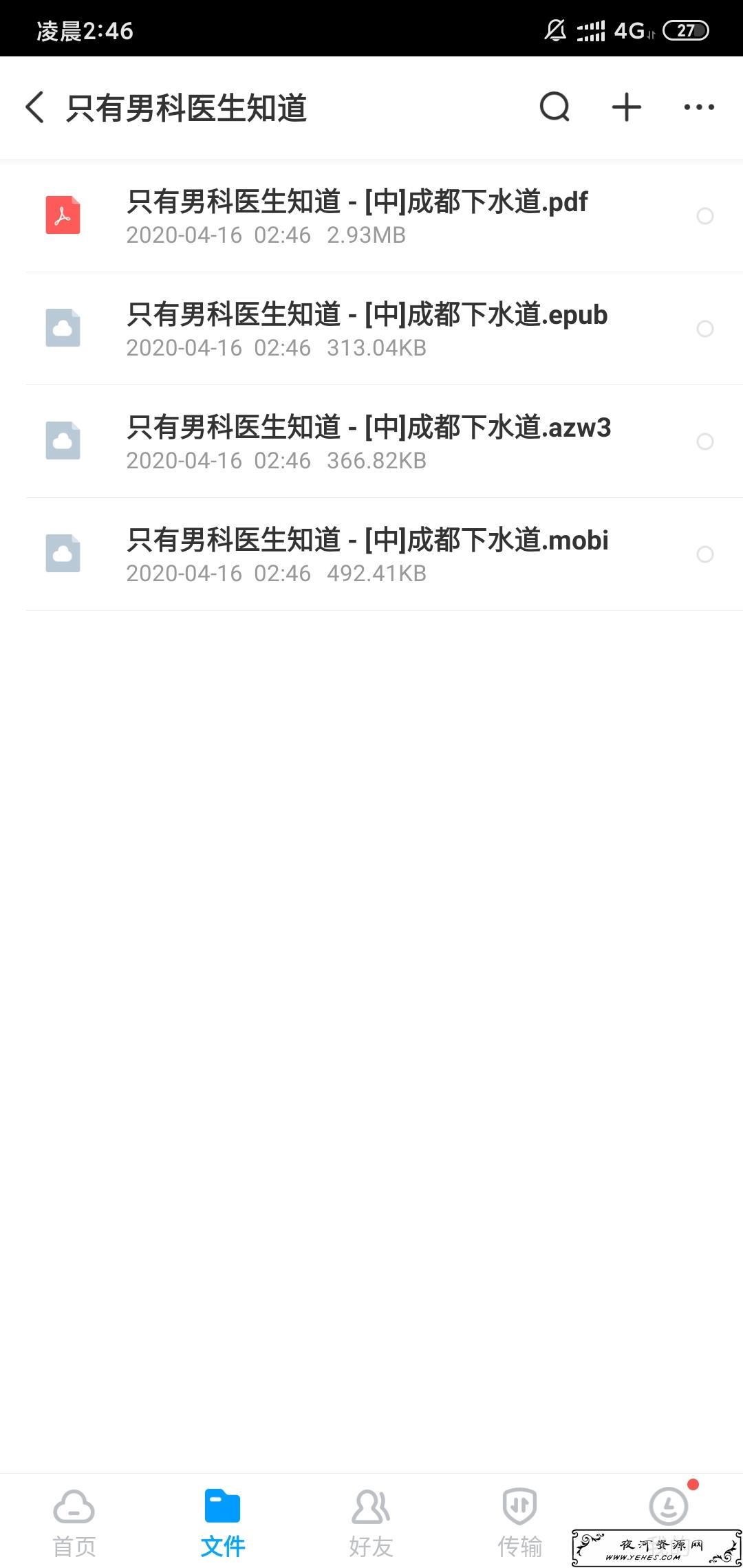
Task: Open search in this folder
Action: (554, 107)
